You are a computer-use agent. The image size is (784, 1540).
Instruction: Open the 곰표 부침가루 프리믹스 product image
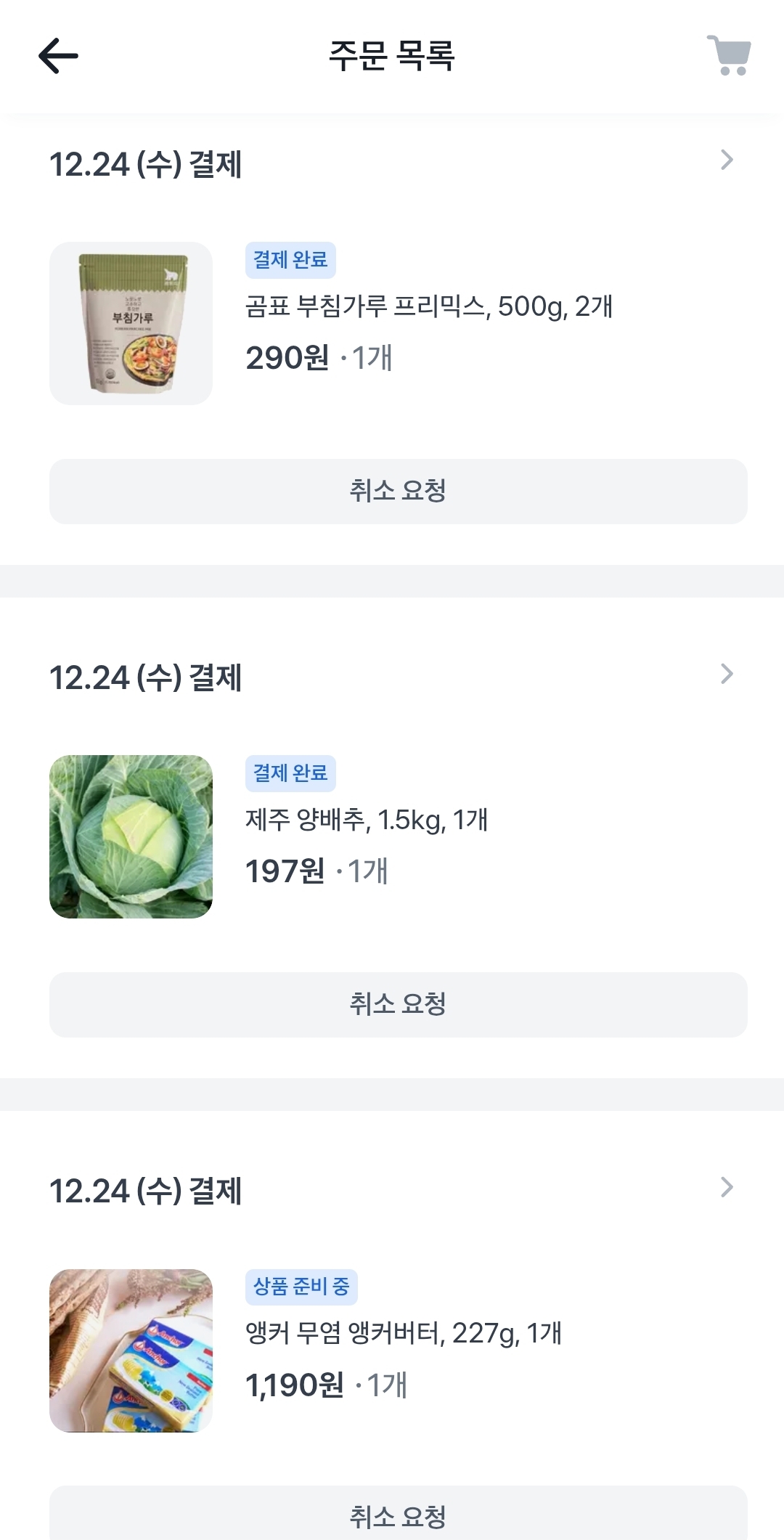click(x=131, y=323)
